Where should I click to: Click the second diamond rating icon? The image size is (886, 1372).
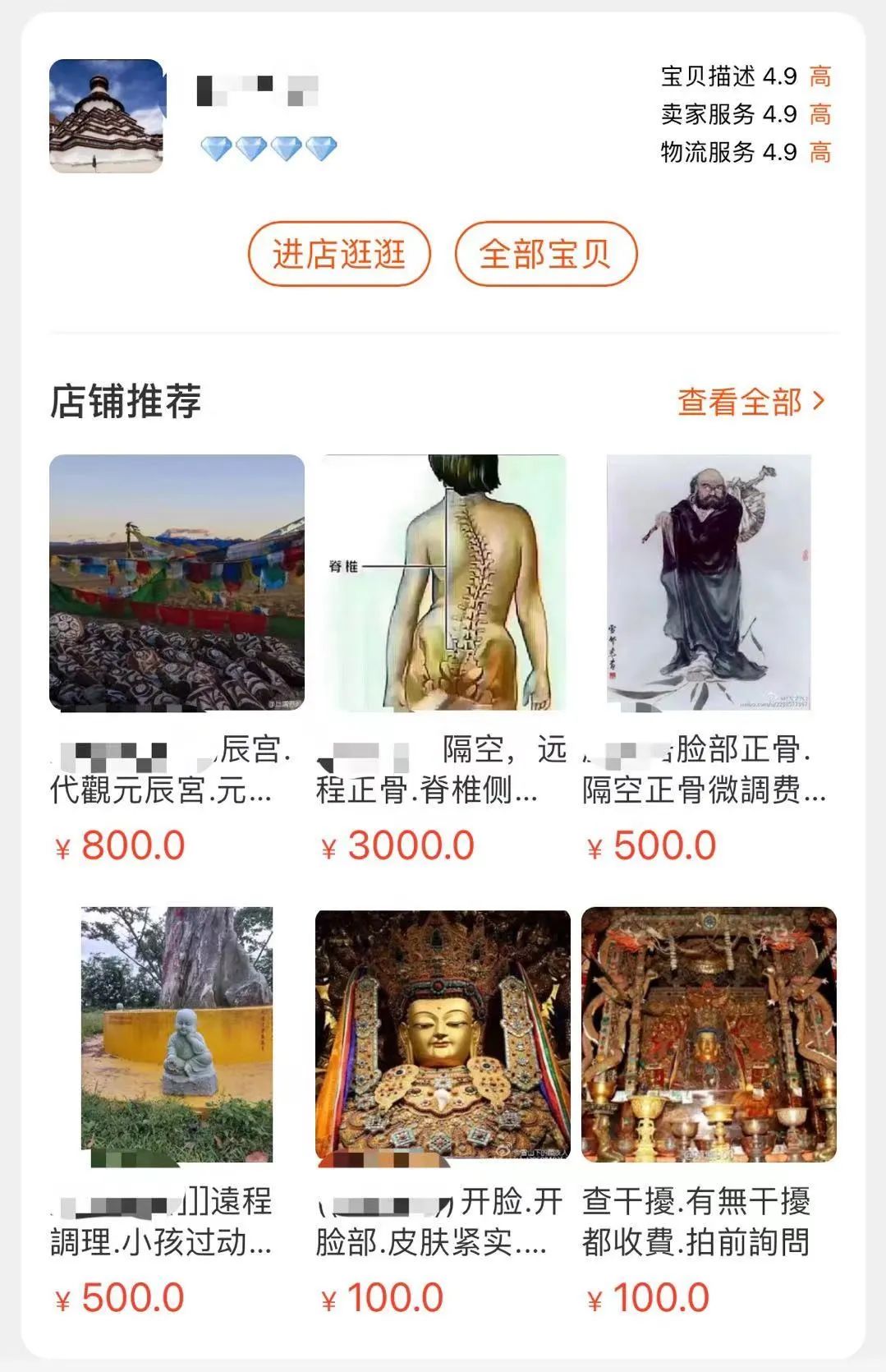253,148
